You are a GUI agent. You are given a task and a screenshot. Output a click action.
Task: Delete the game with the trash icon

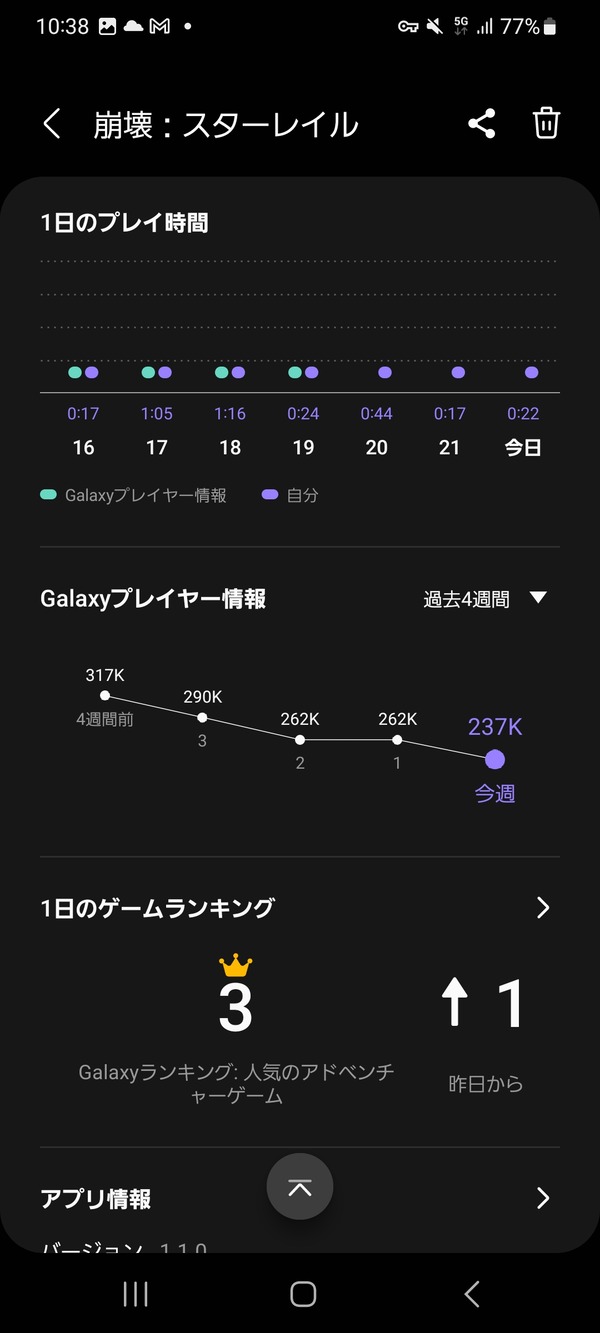pos(546,124)
